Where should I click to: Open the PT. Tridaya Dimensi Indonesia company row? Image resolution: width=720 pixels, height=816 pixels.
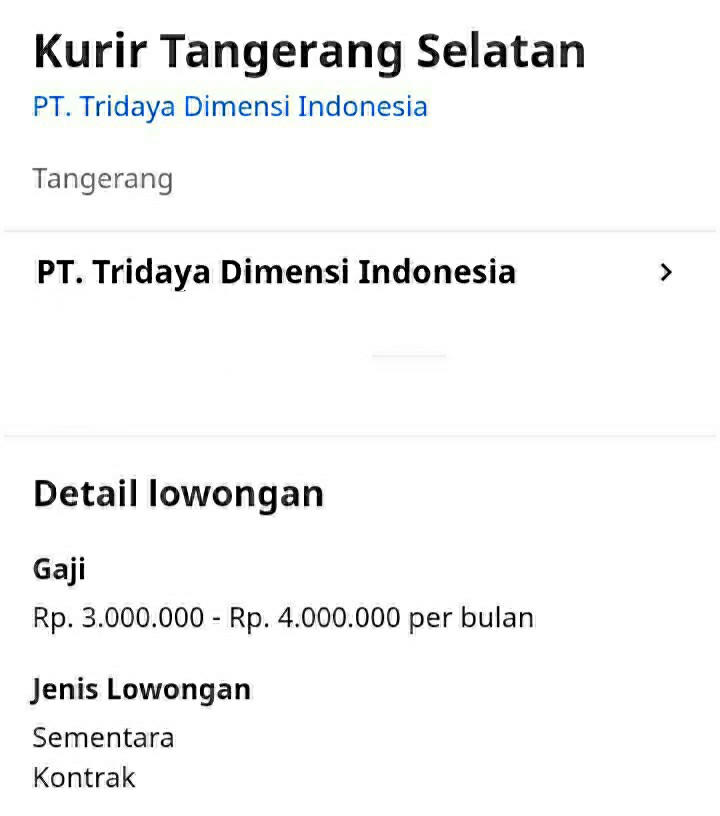coord(355,272)
